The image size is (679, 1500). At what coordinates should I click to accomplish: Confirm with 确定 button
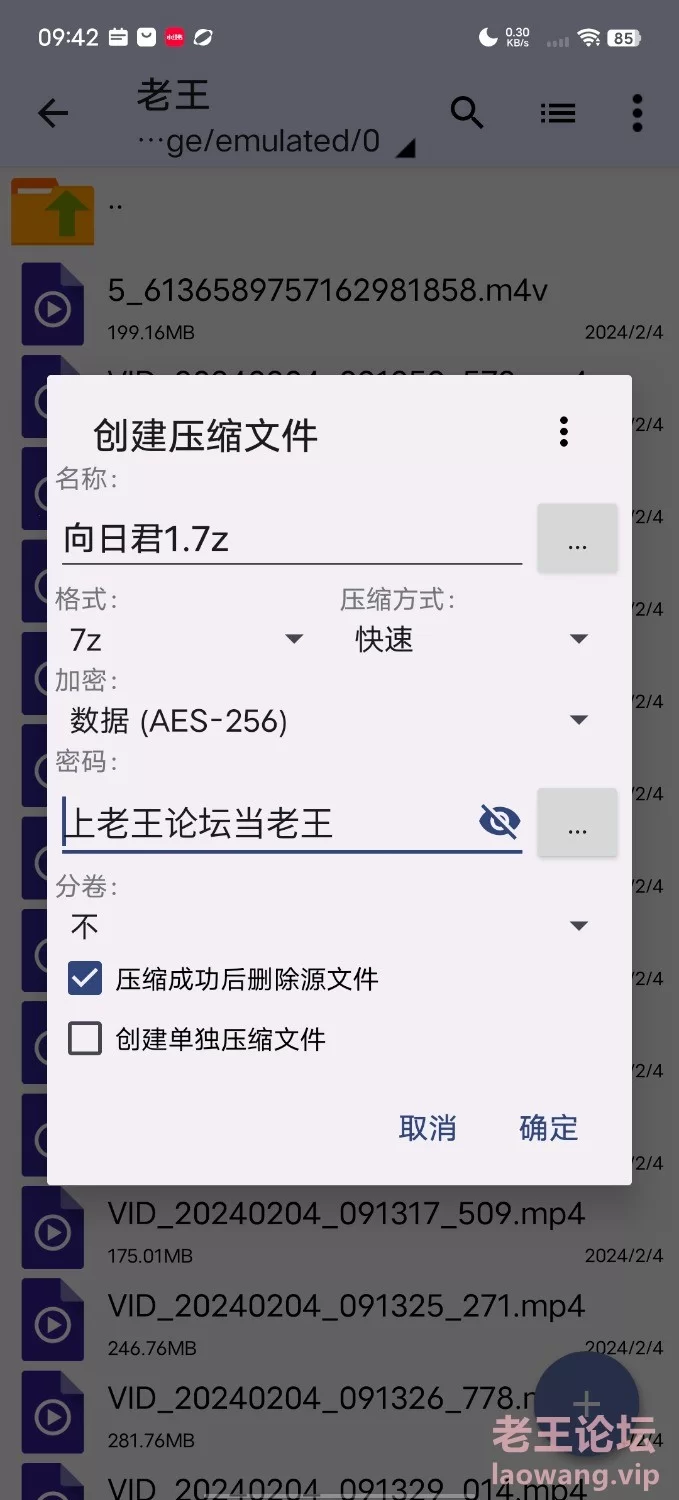(x=549, y=1128)
